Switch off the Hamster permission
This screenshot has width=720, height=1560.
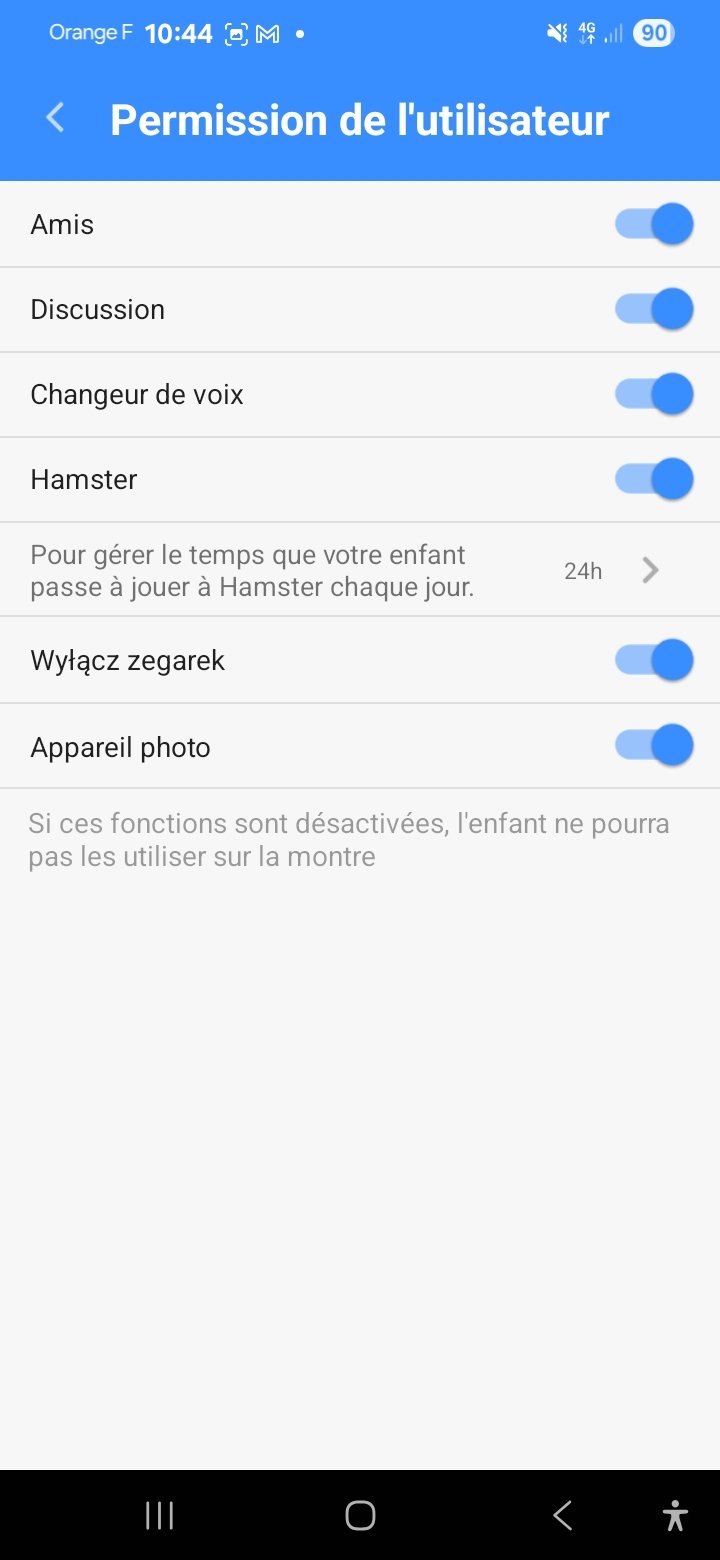[654, 479]
